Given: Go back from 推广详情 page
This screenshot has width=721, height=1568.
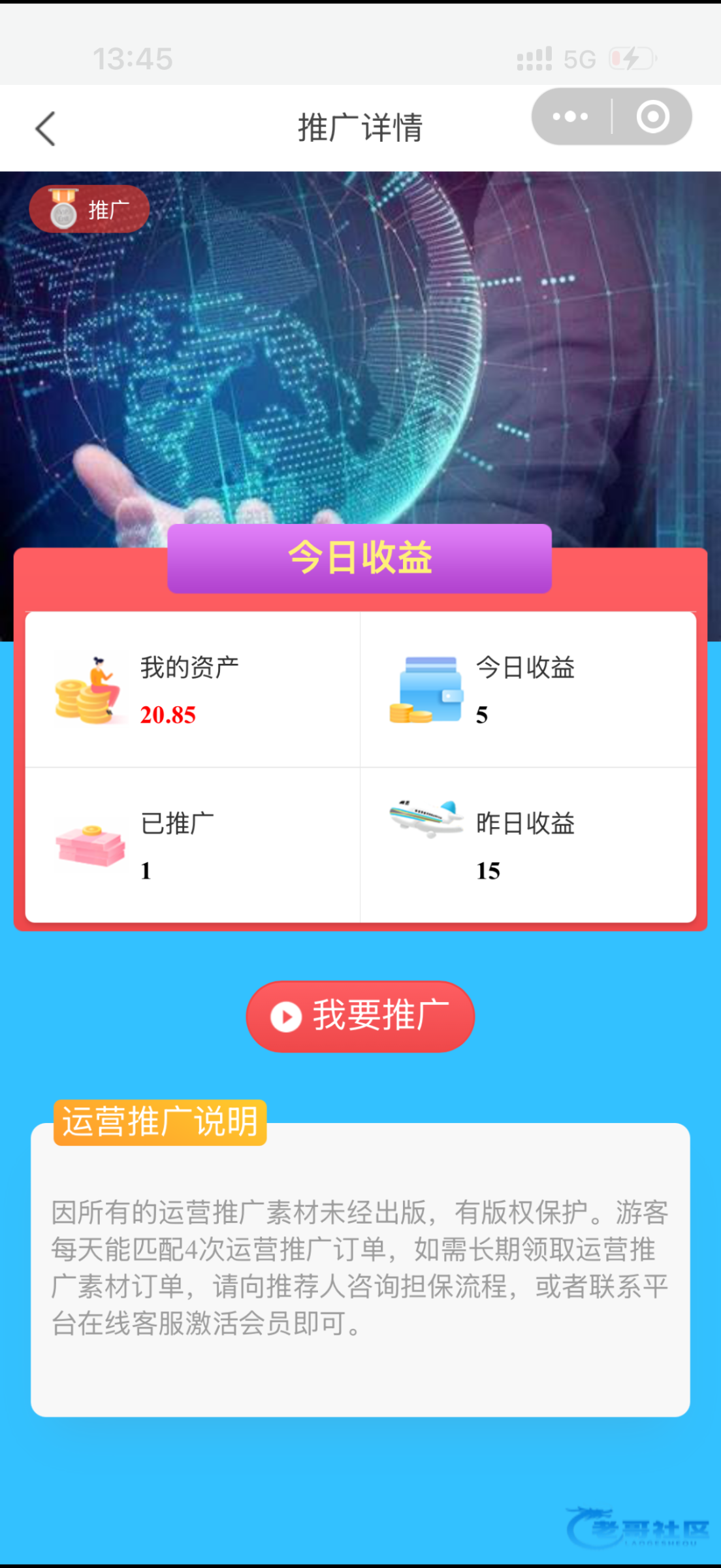Looking at the screenshot, I should click(x=46, y=128).
